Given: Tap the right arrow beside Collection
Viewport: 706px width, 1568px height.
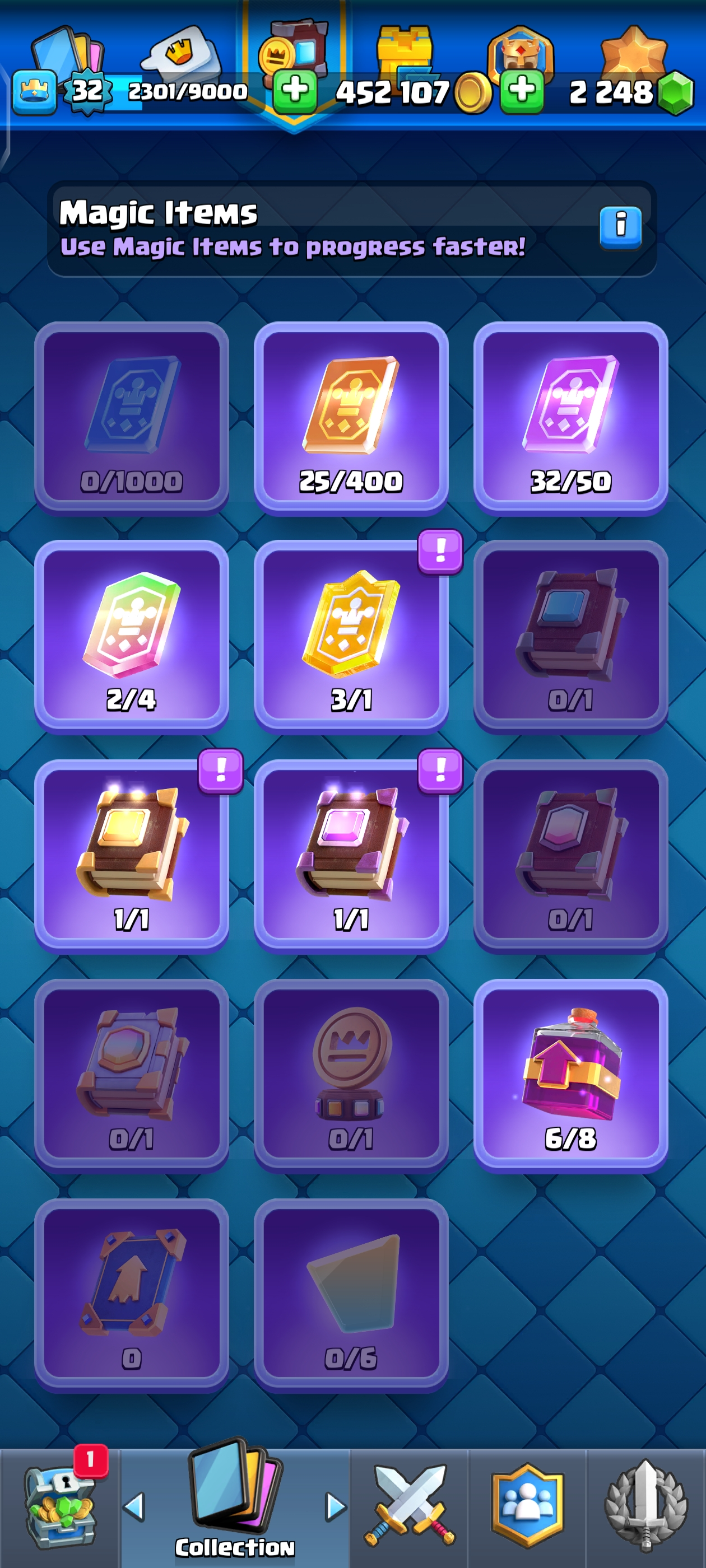Looking at the screenshot, I should (335, 1507).
